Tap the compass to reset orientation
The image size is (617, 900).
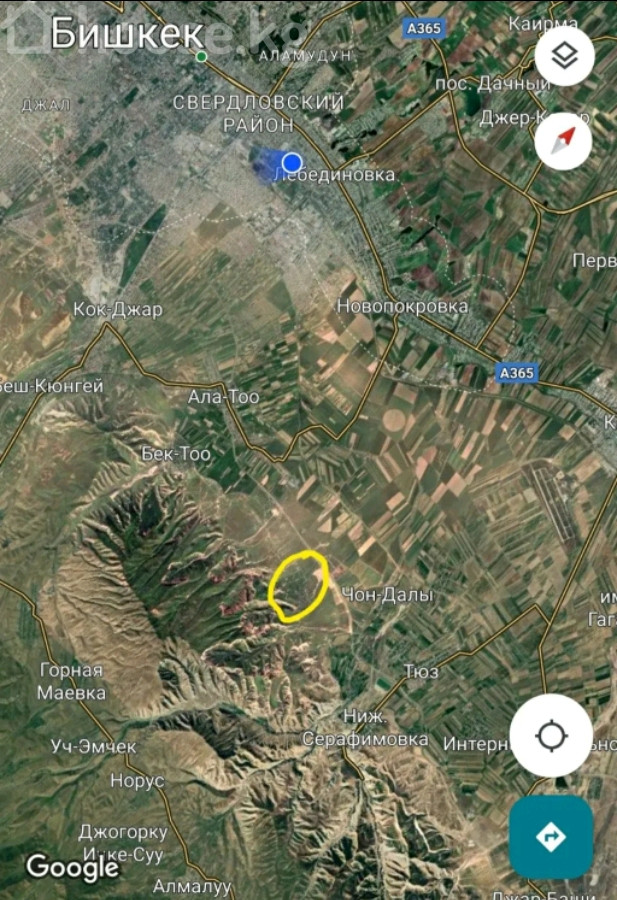click(x=565, y=140)
